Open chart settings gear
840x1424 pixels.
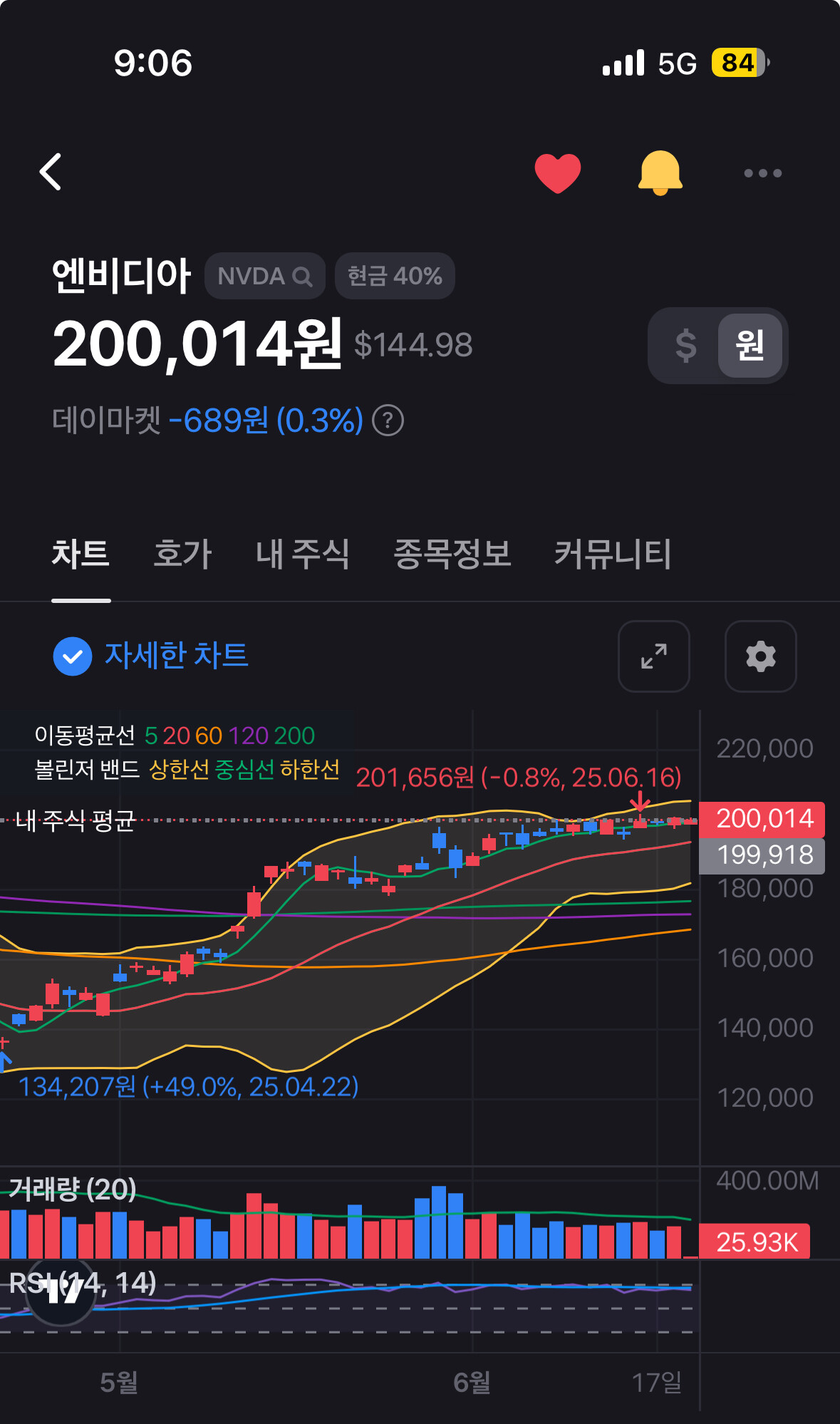[761, 656]
